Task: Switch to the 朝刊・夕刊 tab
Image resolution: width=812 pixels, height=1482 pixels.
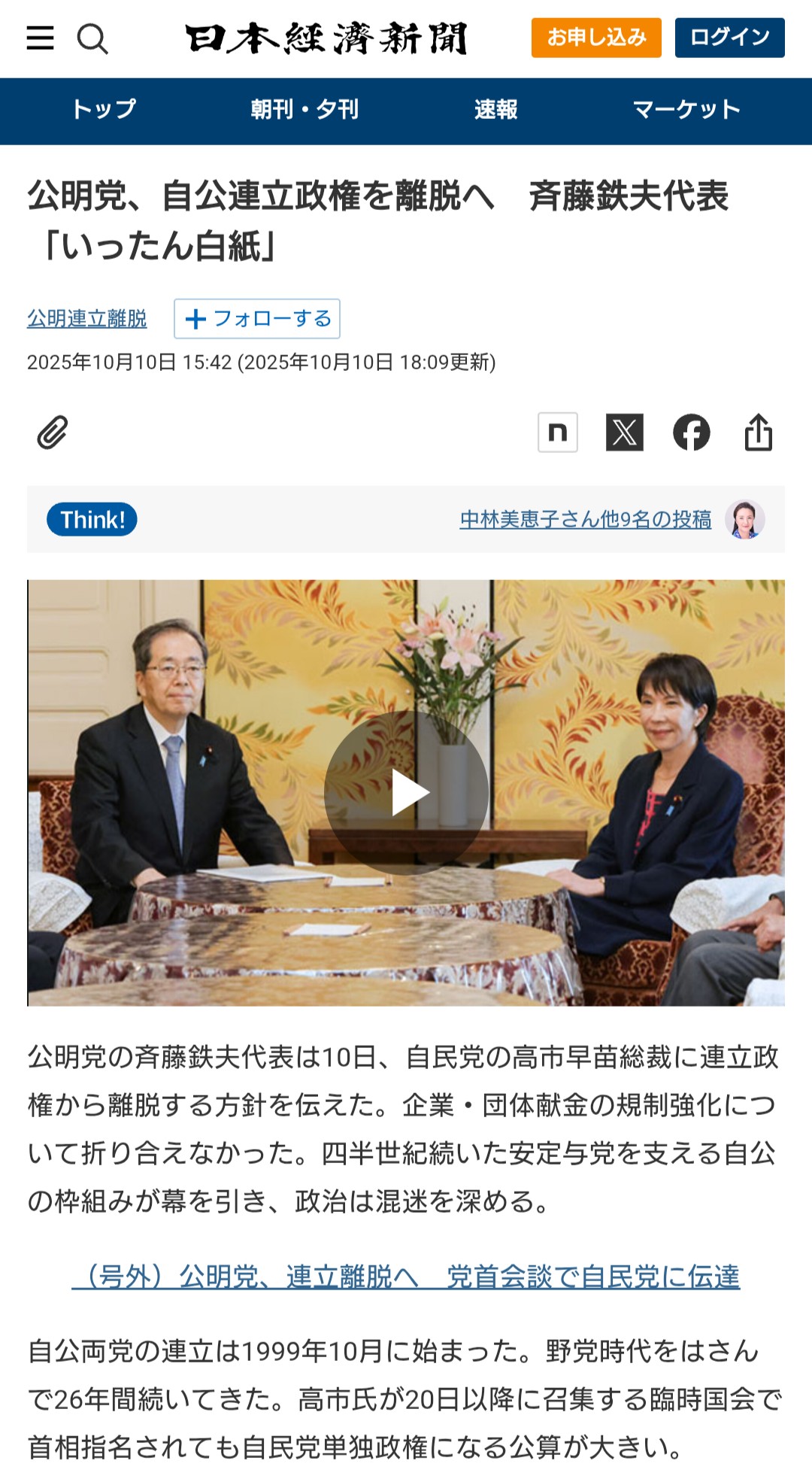Action: 304,110
